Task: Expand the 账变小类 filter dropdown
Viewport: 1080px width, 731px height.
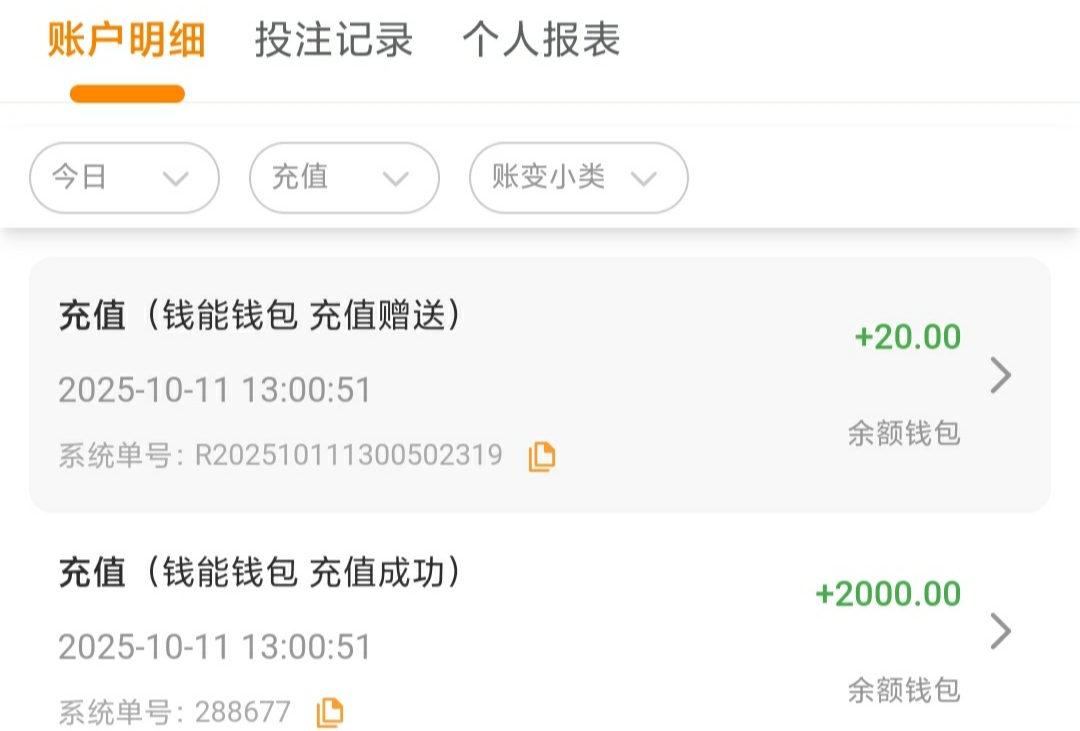Action: [578, 178]
